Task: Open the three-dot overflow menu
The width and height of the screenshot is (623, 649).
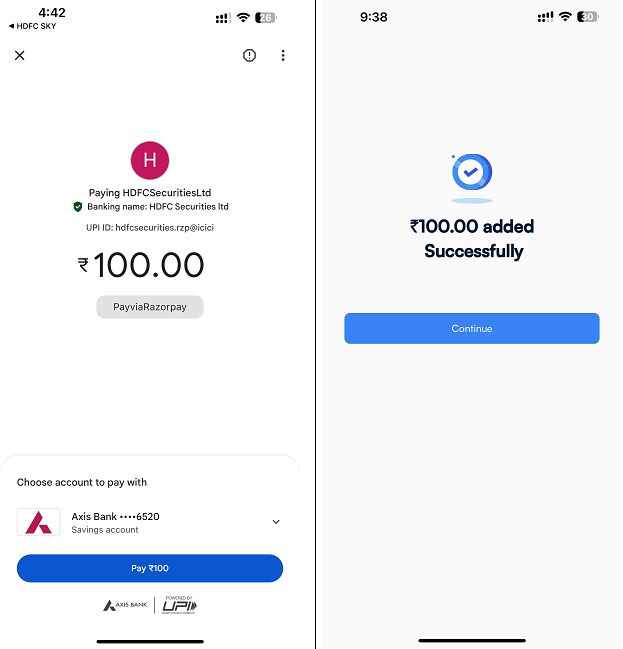Action: pos(283,56)
